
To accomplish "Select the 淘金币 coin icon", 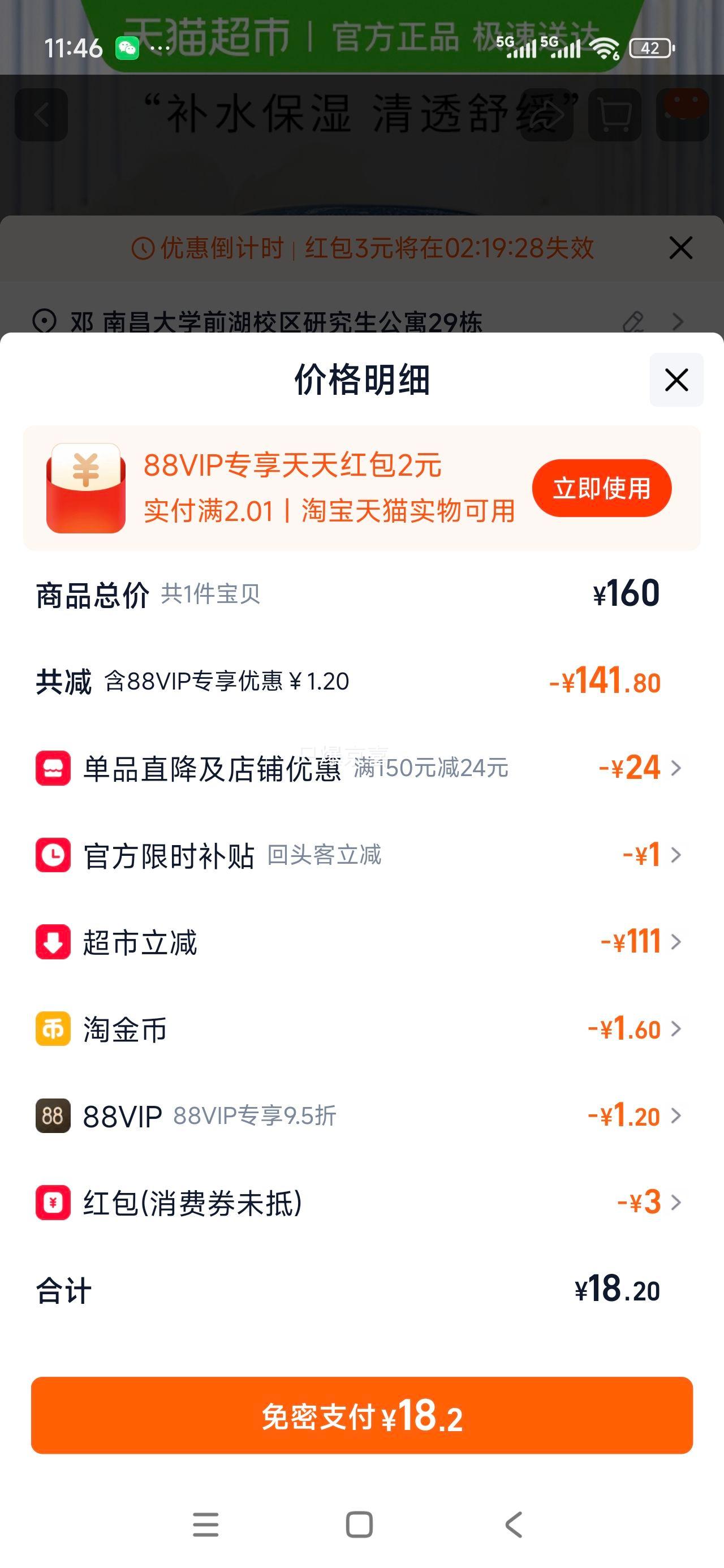I will point(54,1029).
